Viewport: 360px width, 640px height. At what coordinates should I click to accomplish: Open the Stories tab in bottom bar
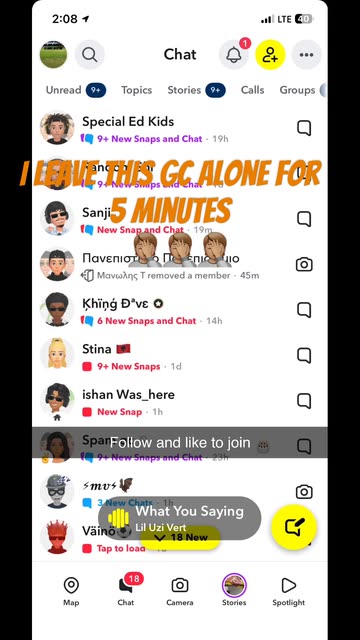234,590
